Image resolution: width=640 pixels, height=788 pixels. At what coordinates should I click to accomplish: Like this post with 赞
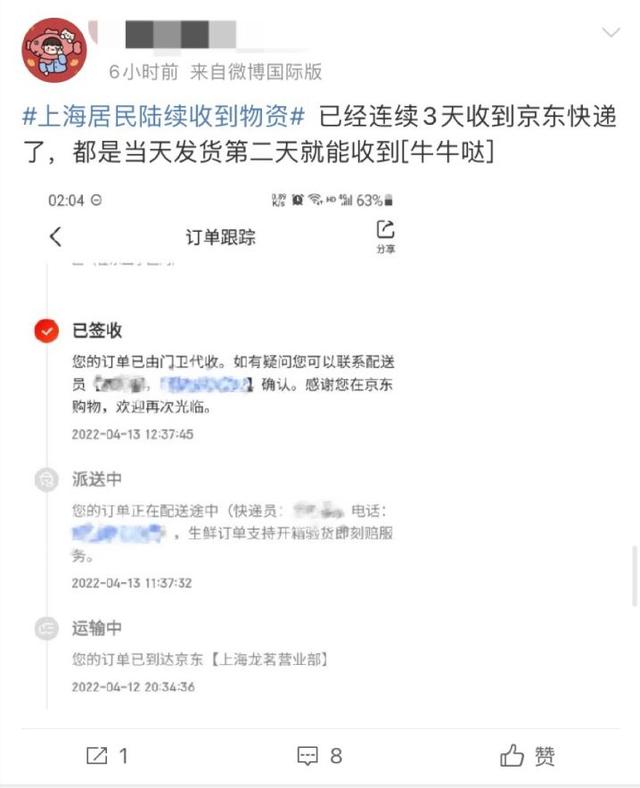click(x=528, y=755)
